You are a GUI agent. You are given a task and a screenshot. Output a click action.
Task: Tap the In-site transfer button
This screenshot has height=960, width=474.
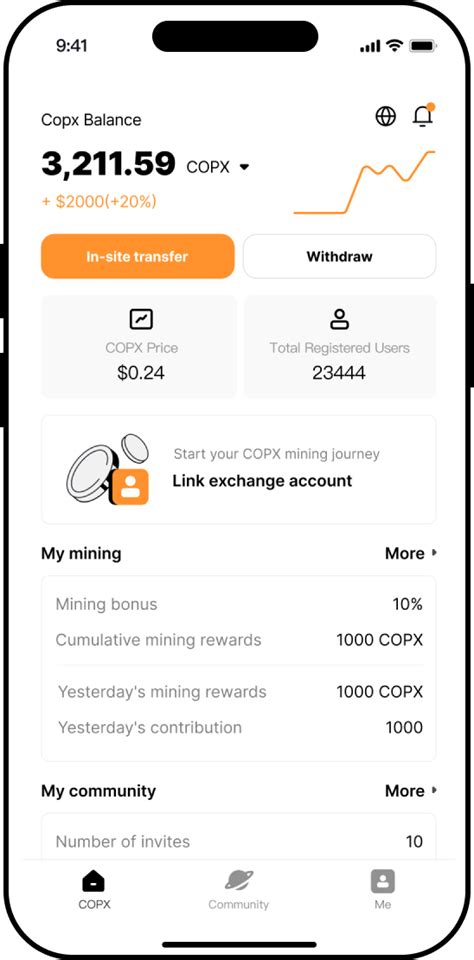tap(137, 257)
